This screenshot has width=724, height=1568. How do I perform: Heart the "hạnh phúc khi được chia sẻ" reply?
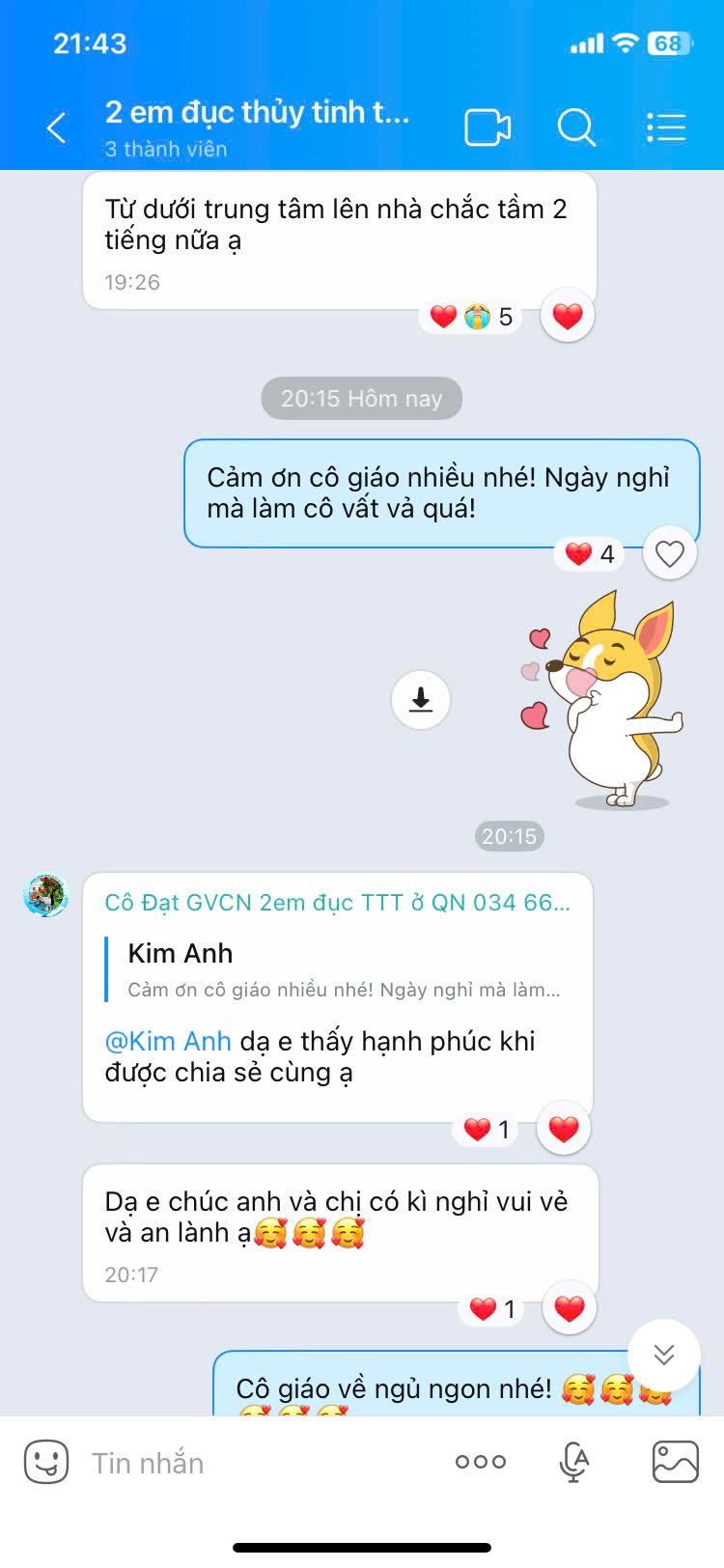(x=564, y=1128)
